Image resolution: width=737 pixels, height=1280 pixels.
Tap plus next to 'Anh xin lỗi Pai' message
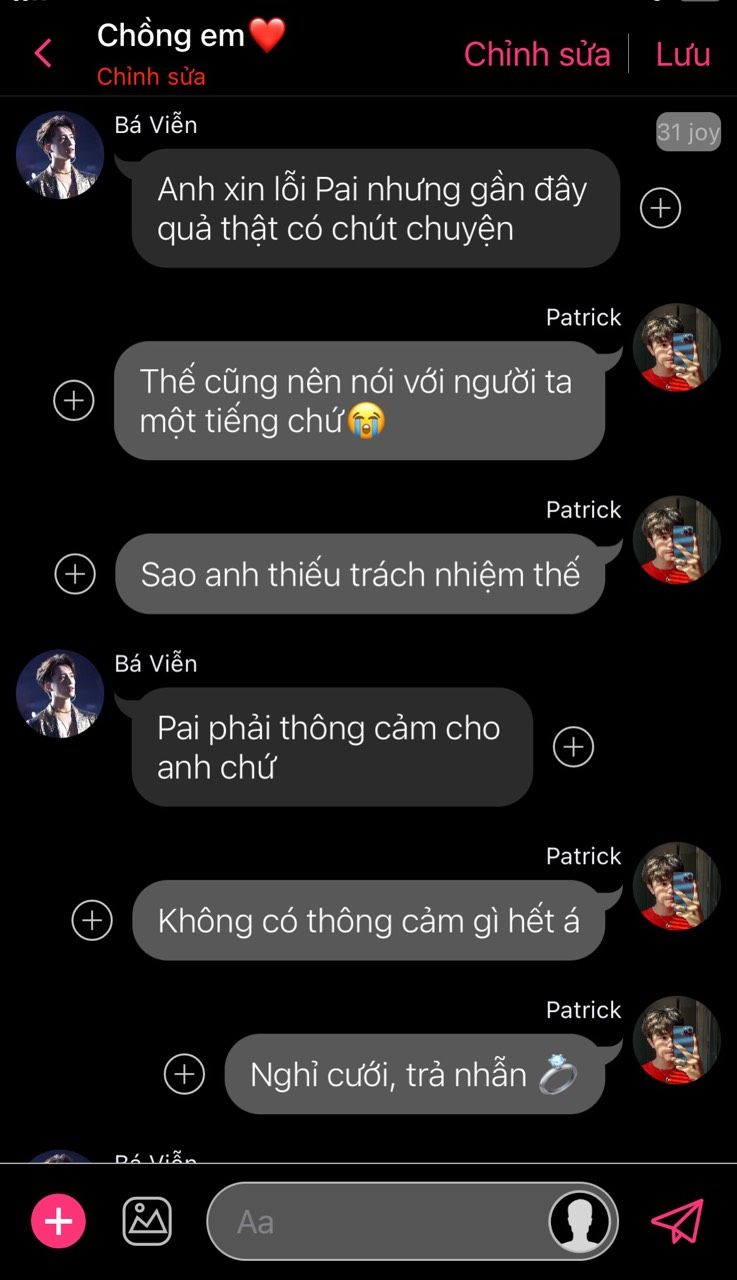(x=660, y=208)
